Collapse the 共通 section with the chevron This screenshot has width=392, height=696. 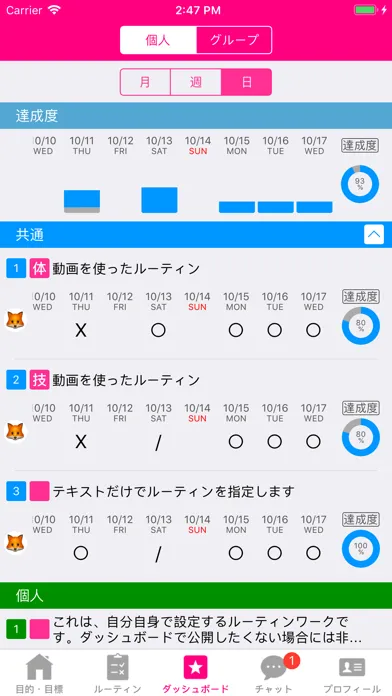point(374,234)
